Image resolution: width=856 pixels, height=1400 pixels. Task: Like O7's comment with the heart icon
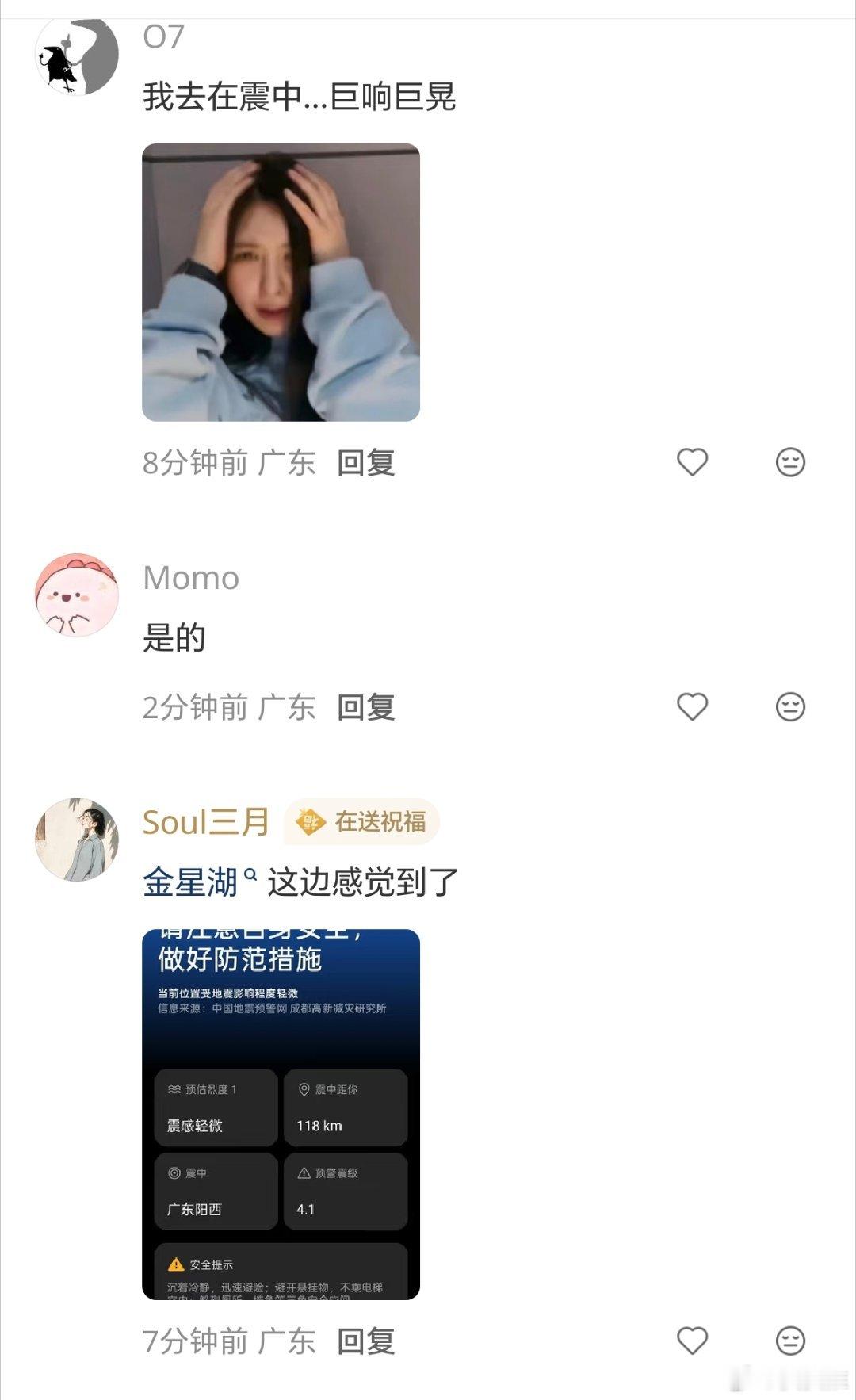click(x=692, y=463)
